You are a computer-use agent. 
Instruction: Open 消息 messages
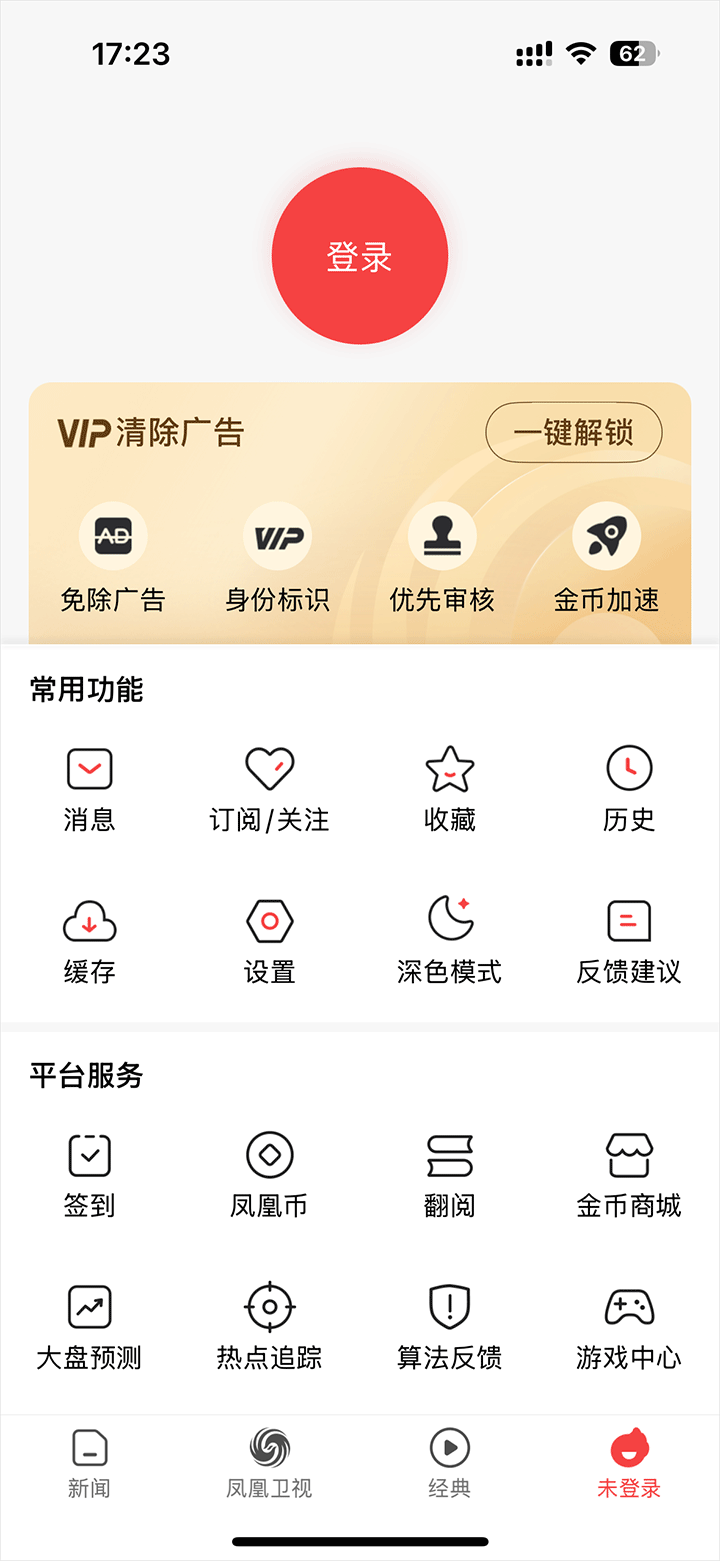click(90, 790)
